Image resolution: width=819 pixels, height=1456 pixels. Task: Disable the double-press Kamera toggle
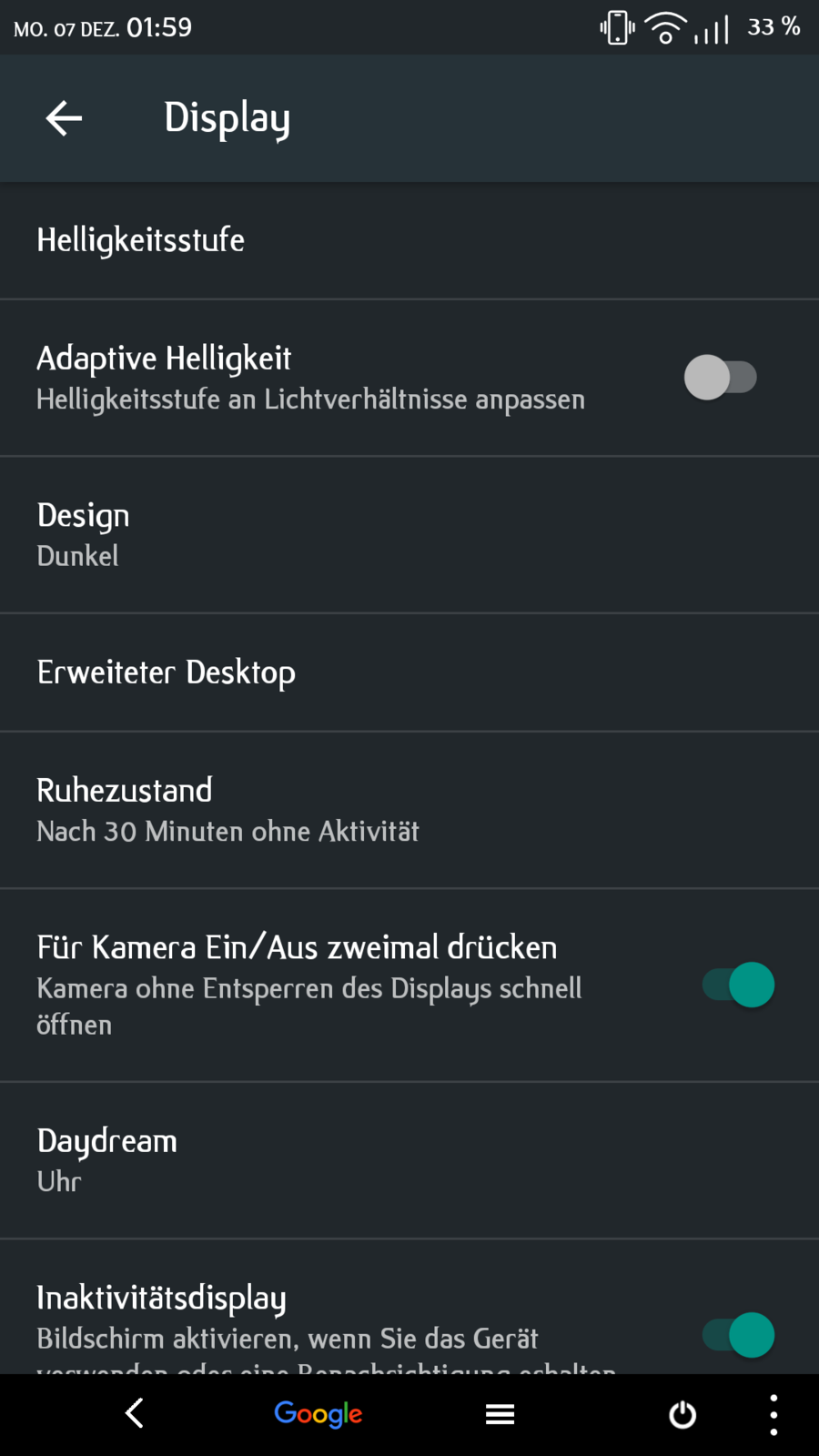point(738,985)
